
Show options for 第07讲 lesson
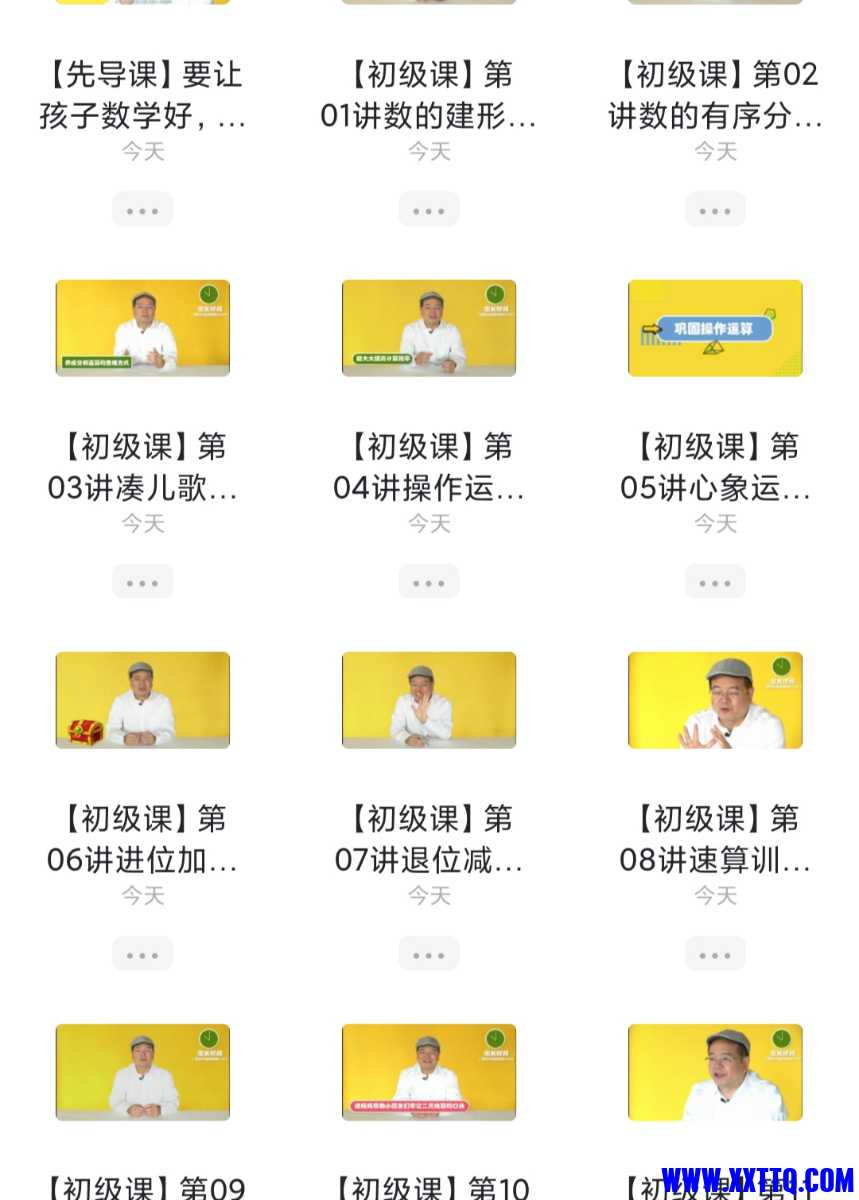click(x=429, y=954)
